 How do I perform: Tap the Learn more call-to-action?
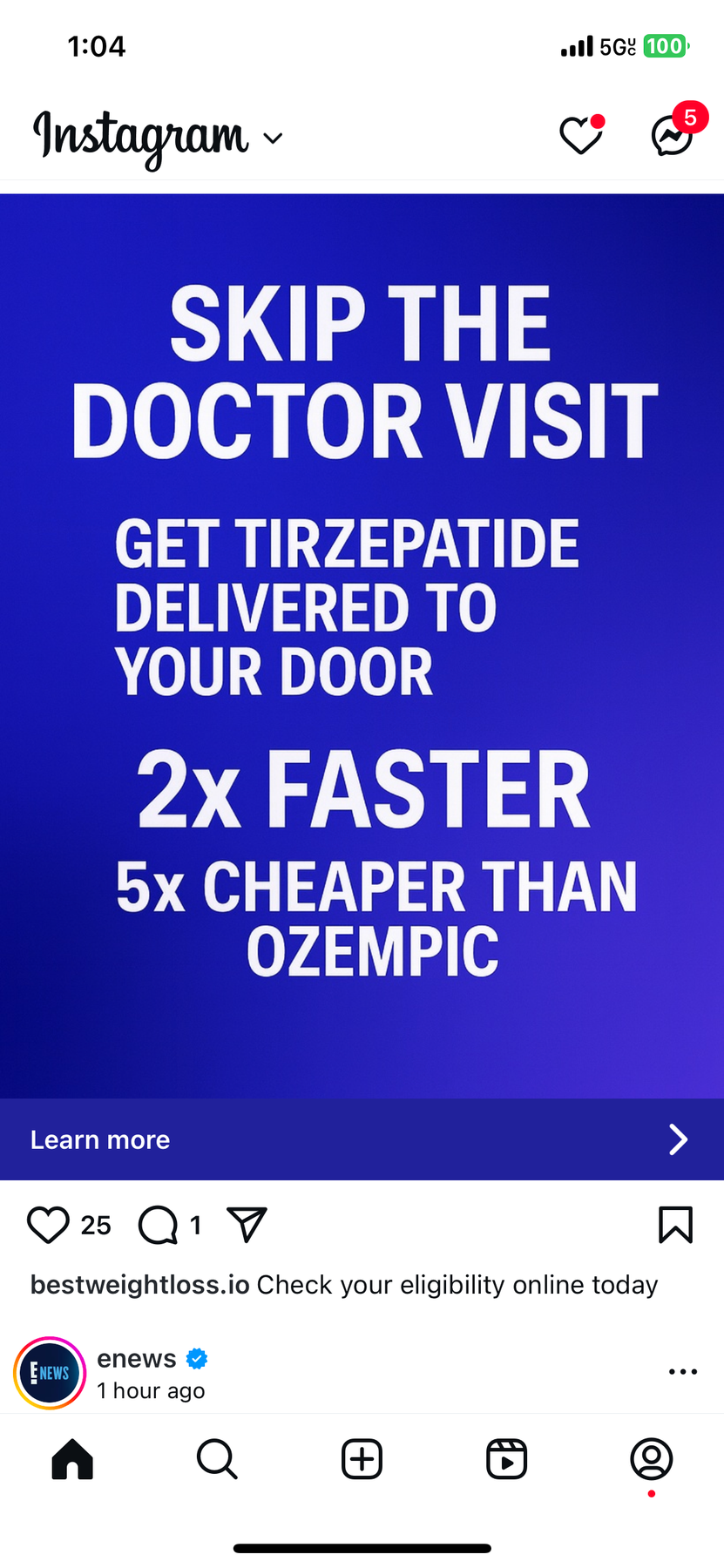coord(99,1139)
